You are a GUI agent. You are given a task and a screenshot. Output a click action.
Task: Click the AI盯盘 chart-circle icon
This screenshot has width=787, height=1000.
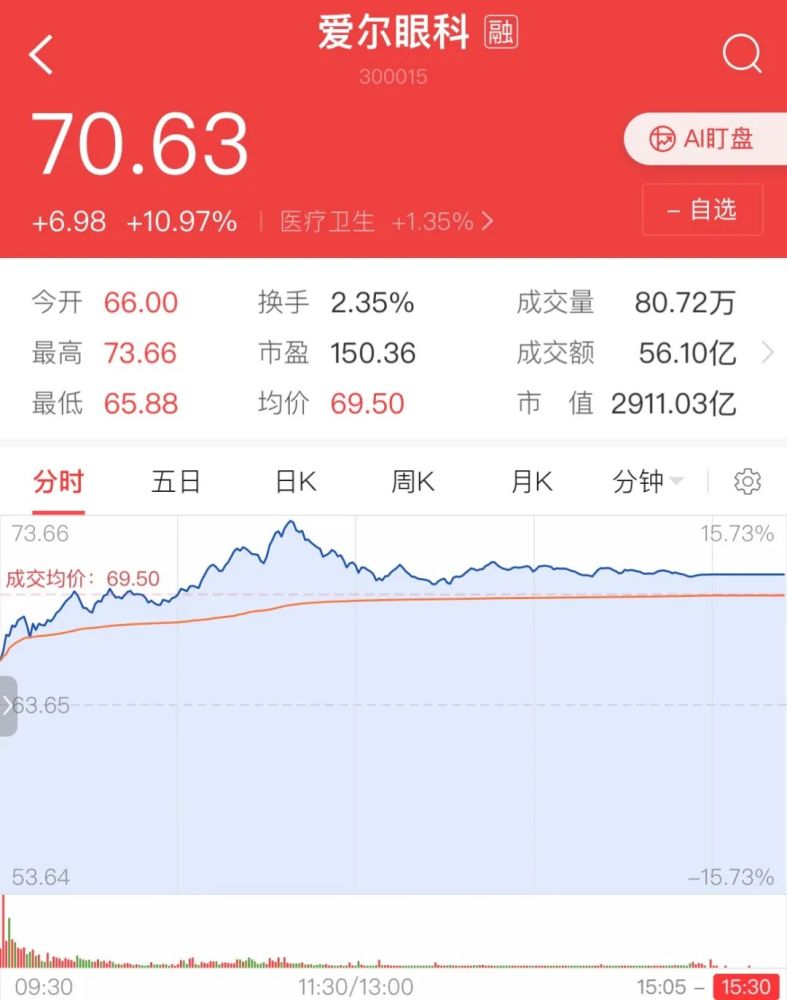coord(659,139)
